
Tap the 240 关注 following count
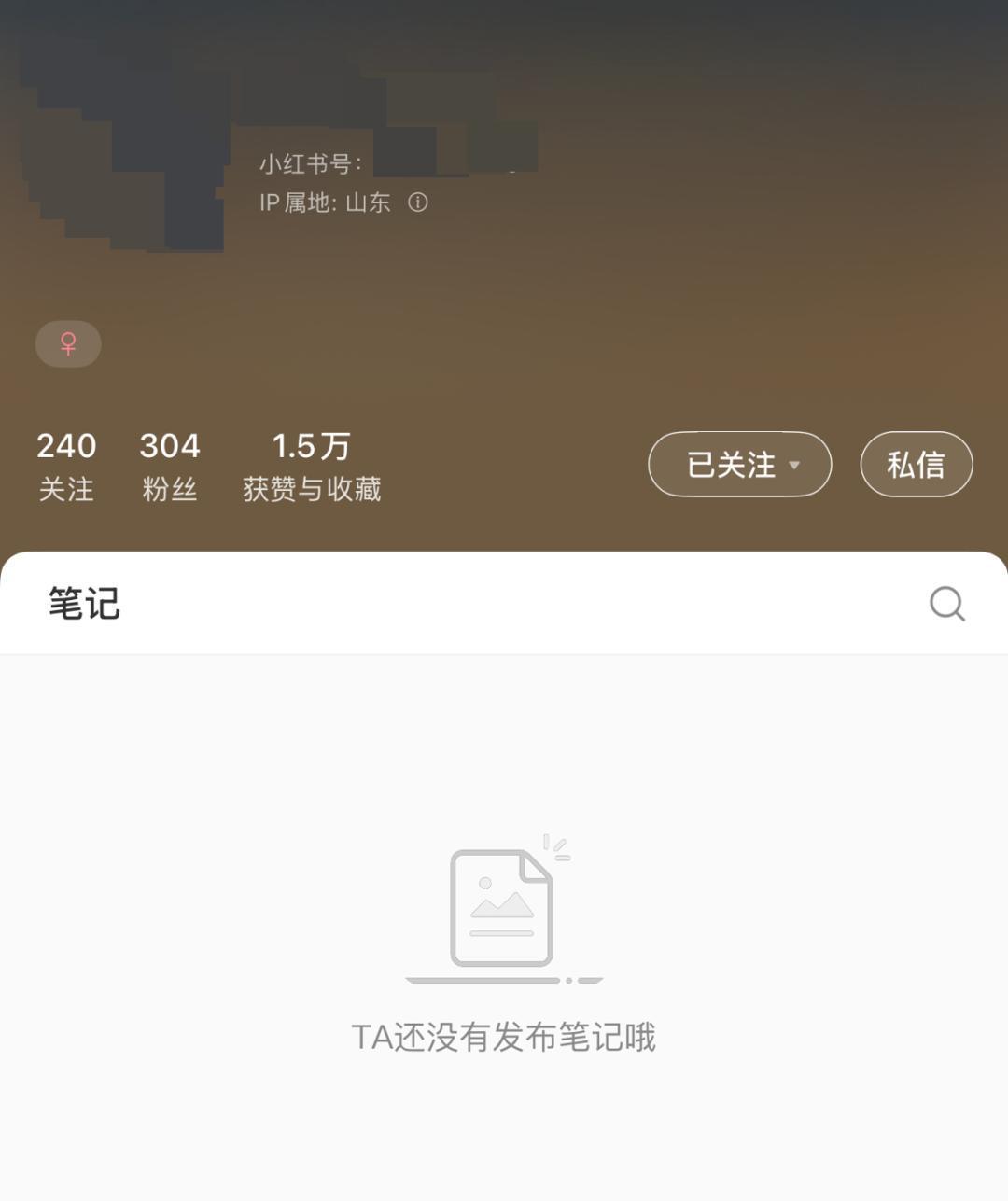click(x=66, y=464)
